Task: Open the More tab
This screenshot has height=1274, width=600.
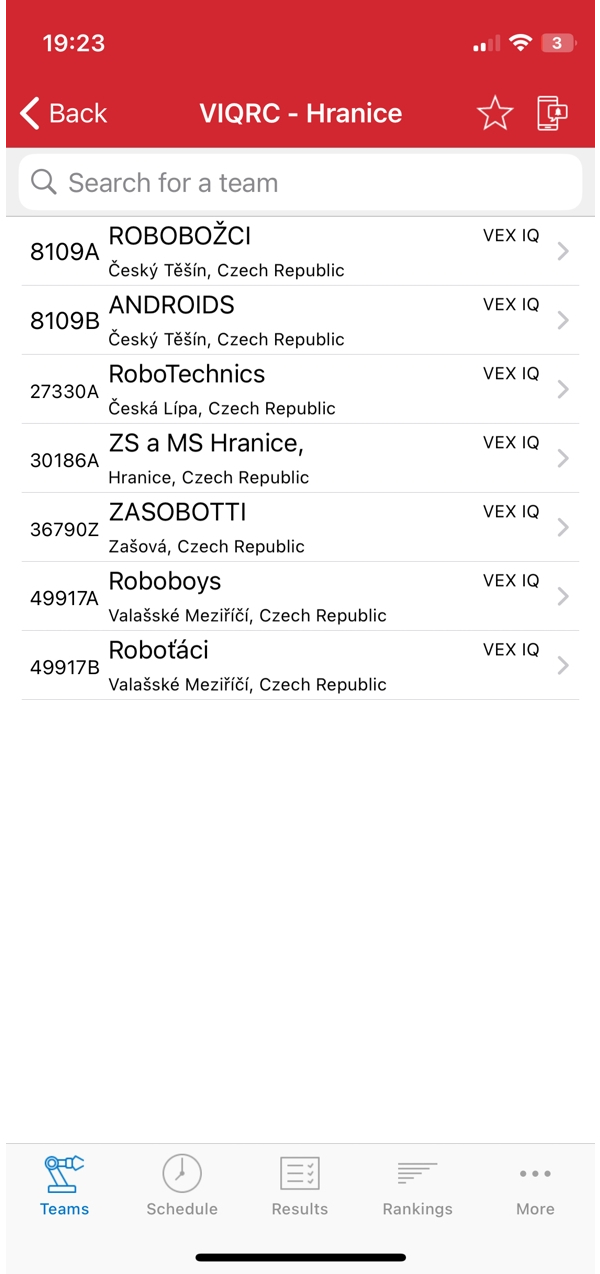Action: (x=535, y=1185)
